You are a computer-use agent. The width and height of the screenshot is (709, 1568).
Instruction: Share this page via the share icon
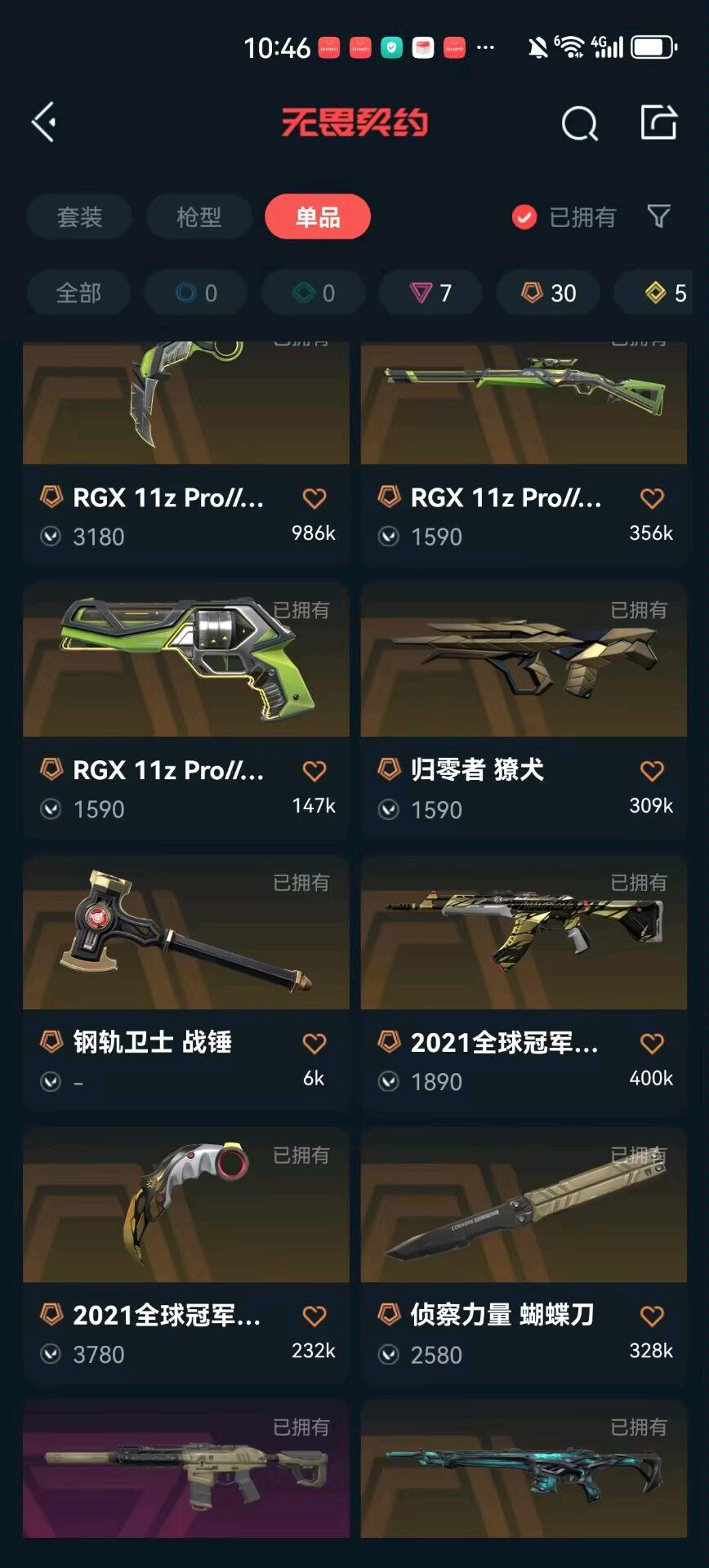coord(658,122)
